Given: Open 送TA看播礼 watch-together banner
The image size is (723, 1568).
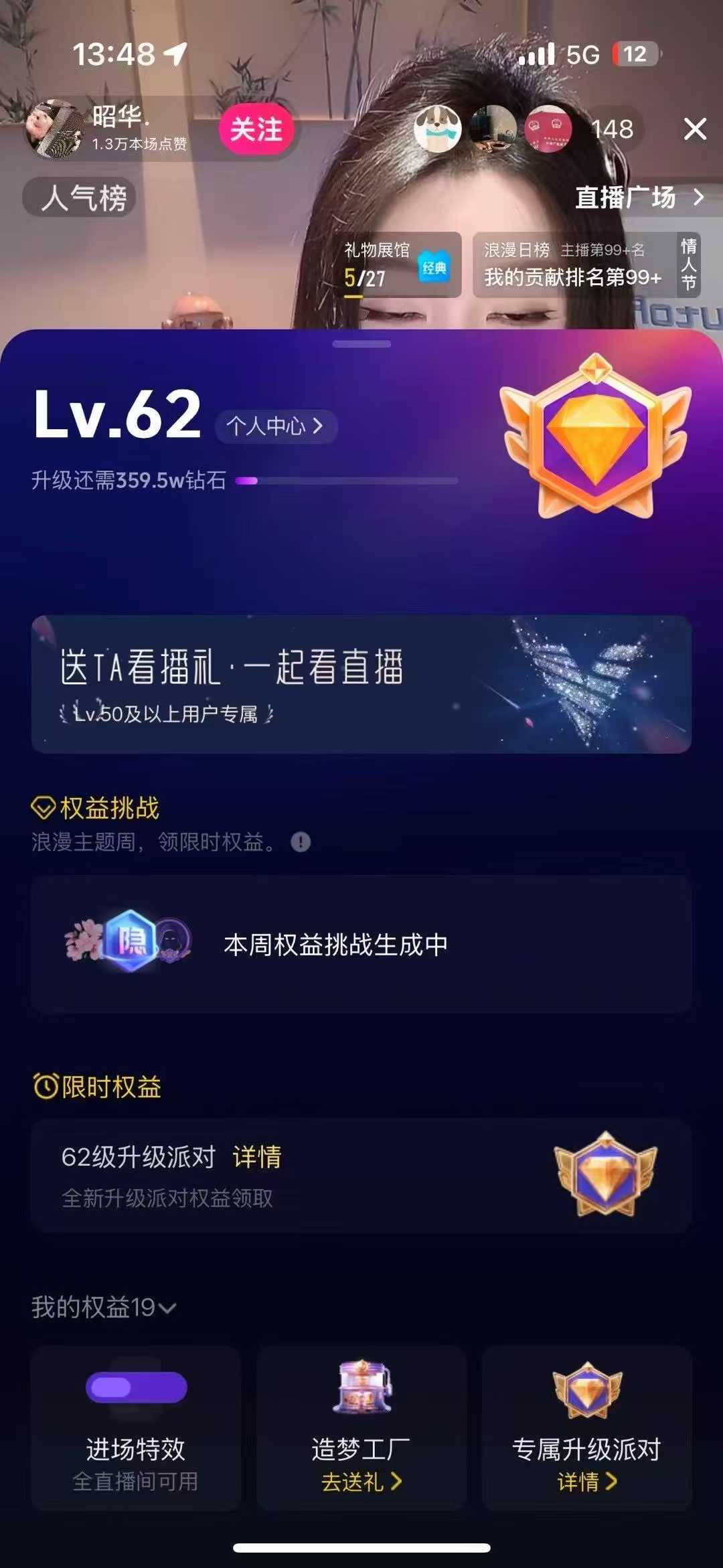Looking at the screenshot, I should (361, 684).
